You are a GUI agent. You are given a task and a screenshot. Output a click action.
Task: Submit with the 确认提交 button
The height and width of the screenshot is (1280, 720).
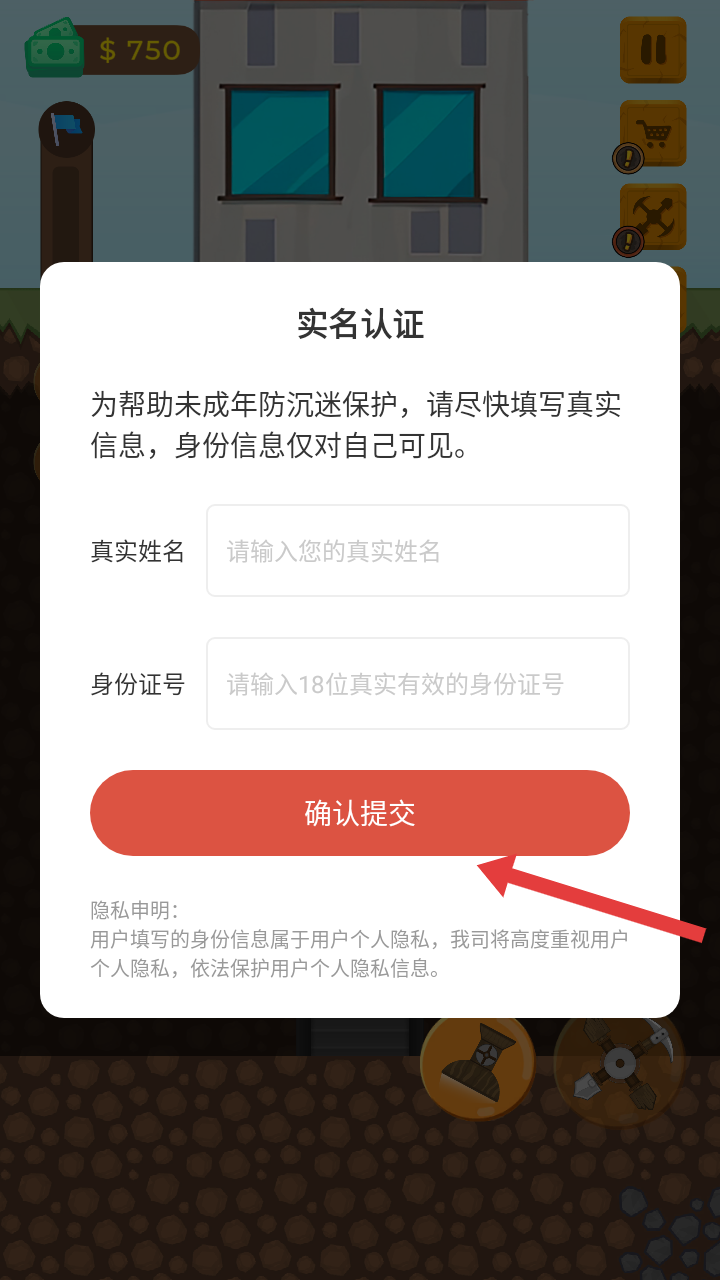(360, 813)
